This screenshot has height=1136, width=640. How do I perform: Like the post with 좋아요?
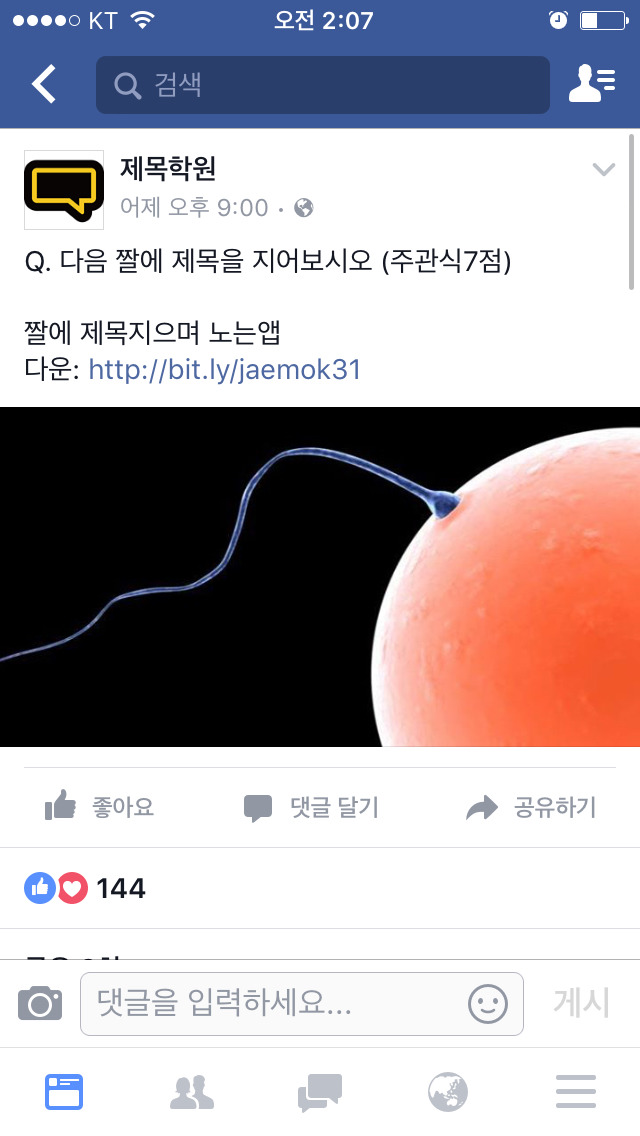[x=100, y=807]
